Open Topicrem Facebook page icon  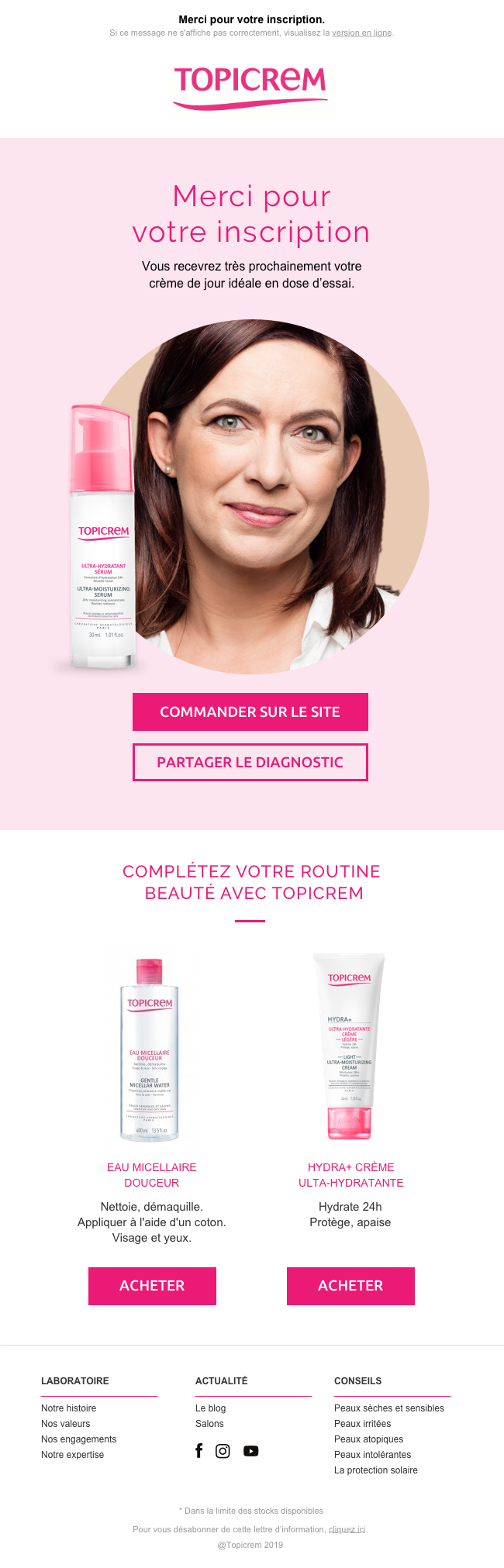click(199, 1451)
